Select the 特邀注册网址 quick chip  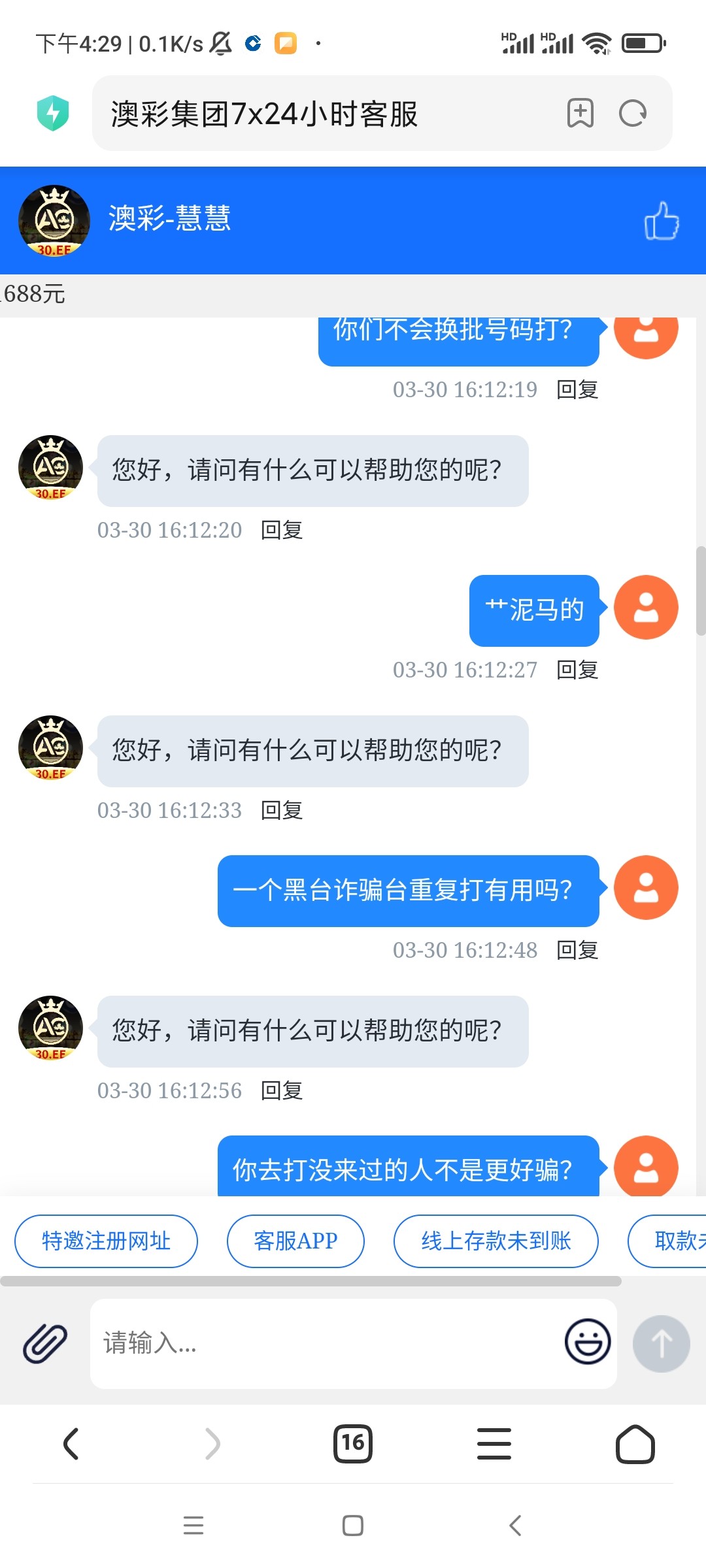pos(106,1241)
